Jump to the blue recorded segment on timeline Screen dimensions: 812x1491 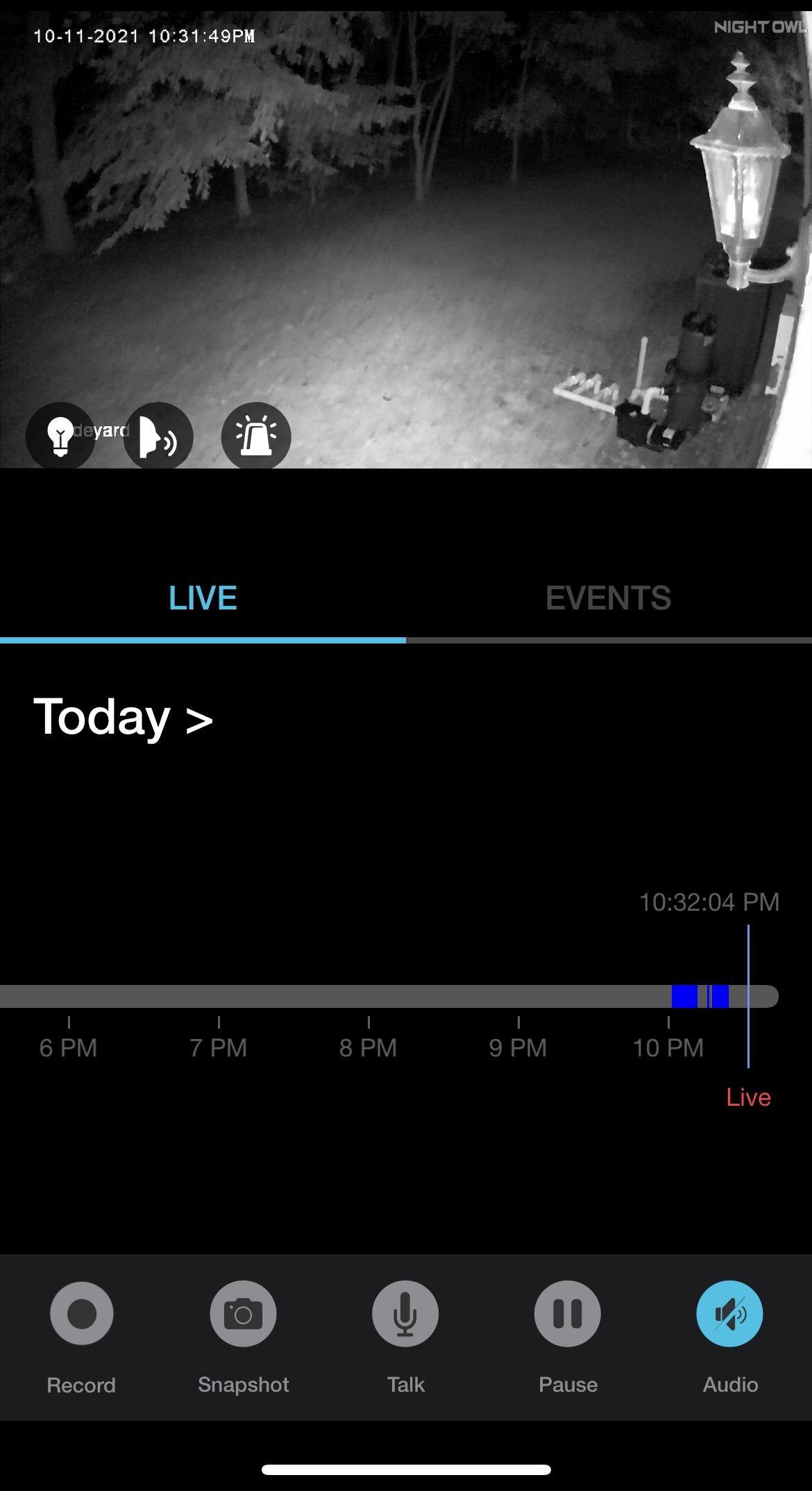684,996
